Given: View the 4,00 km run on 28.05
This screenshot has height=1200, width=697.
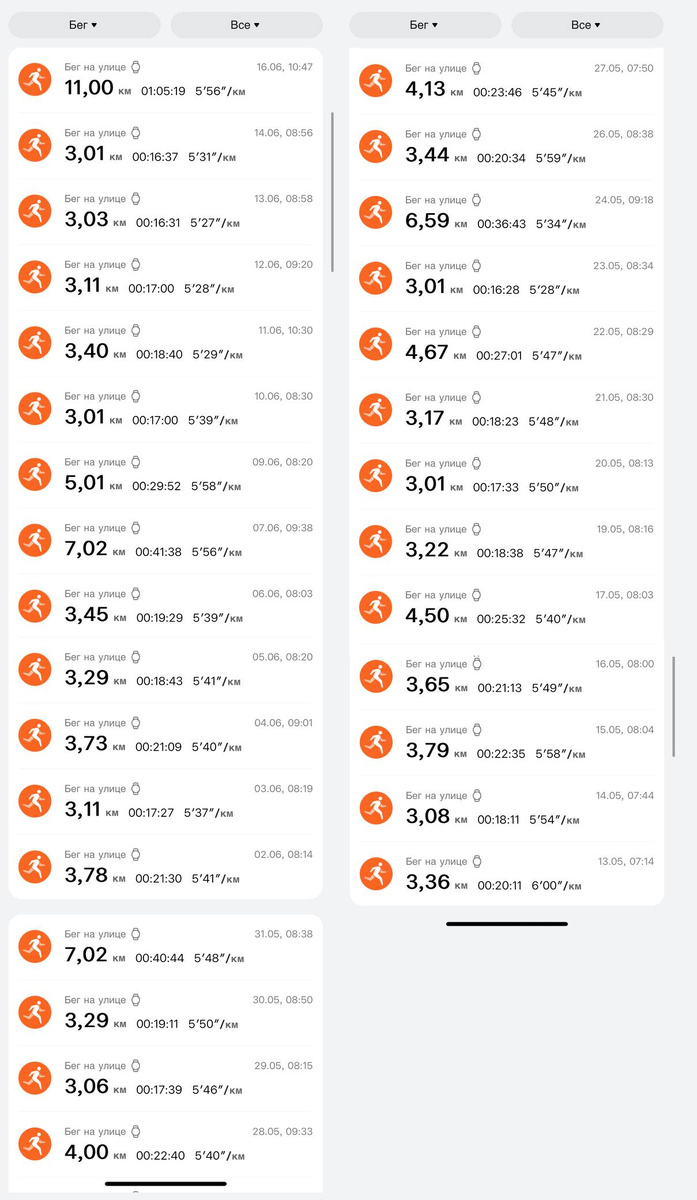Looking at the screenshot, I should pyautogui.click(x=165, y=1143).
